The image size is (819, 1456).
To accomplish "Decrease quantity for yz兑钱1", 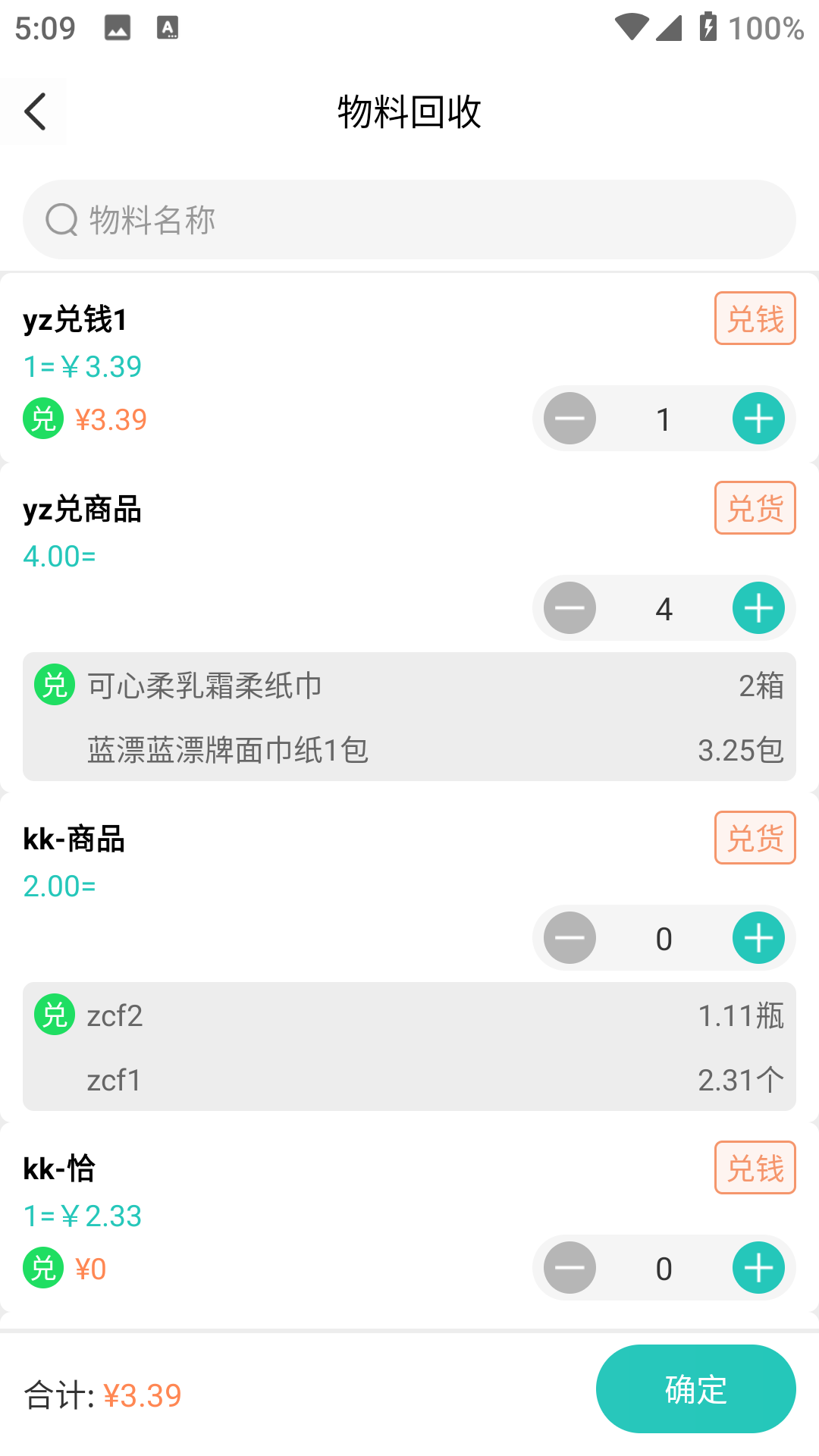I will 570,419.
